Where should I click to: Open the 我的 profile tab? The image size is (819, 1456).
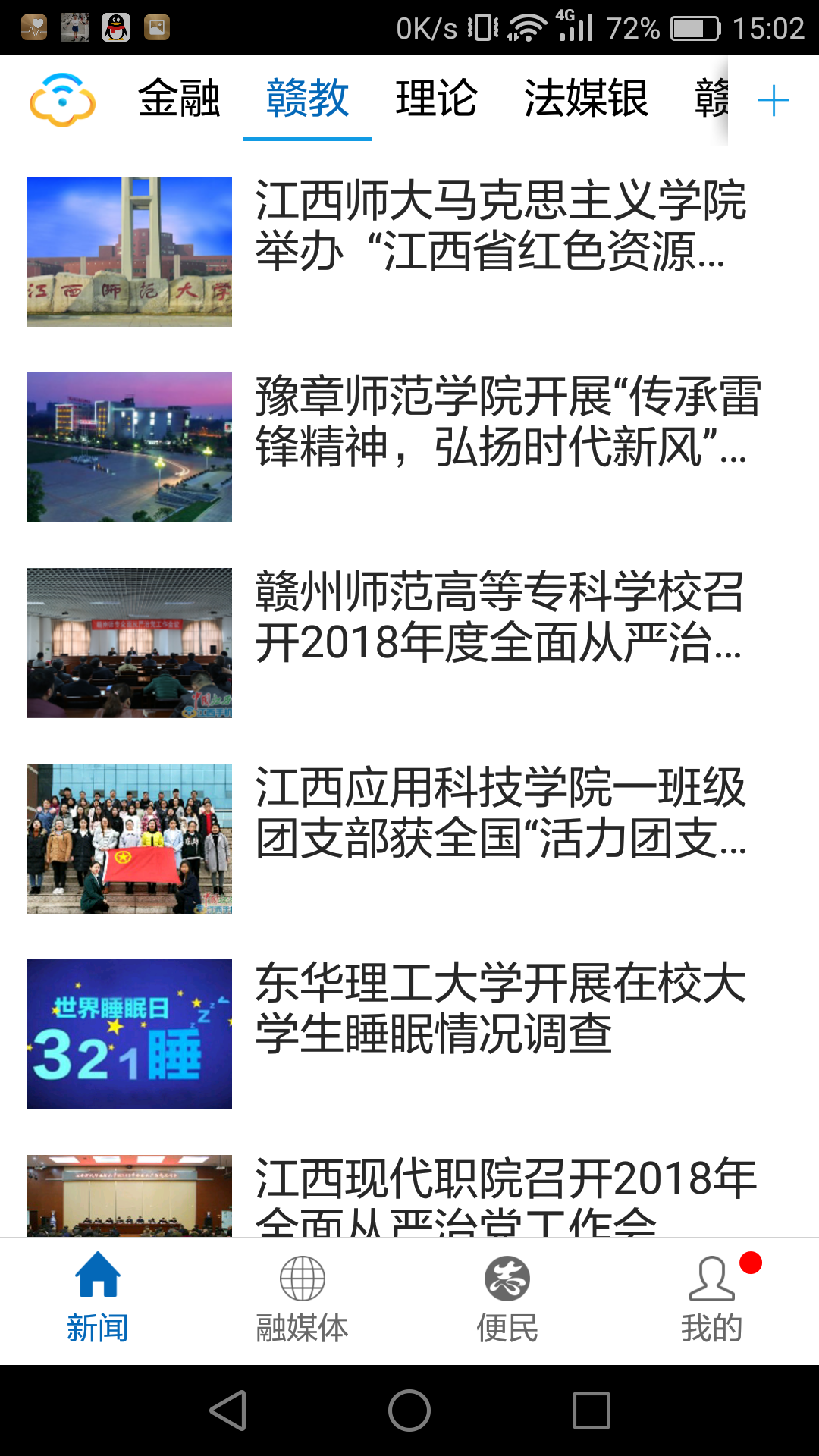pos(711,1298)
